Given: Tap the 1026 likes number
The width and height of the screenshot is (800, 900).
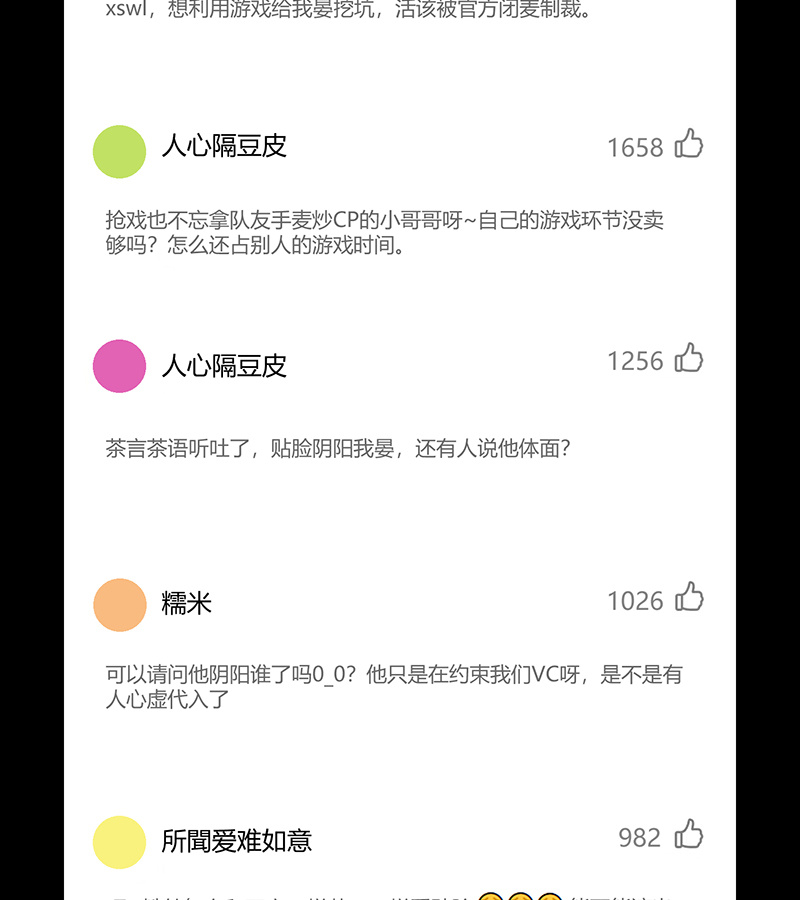Looking at the screenshot, I should pos(634,599).
